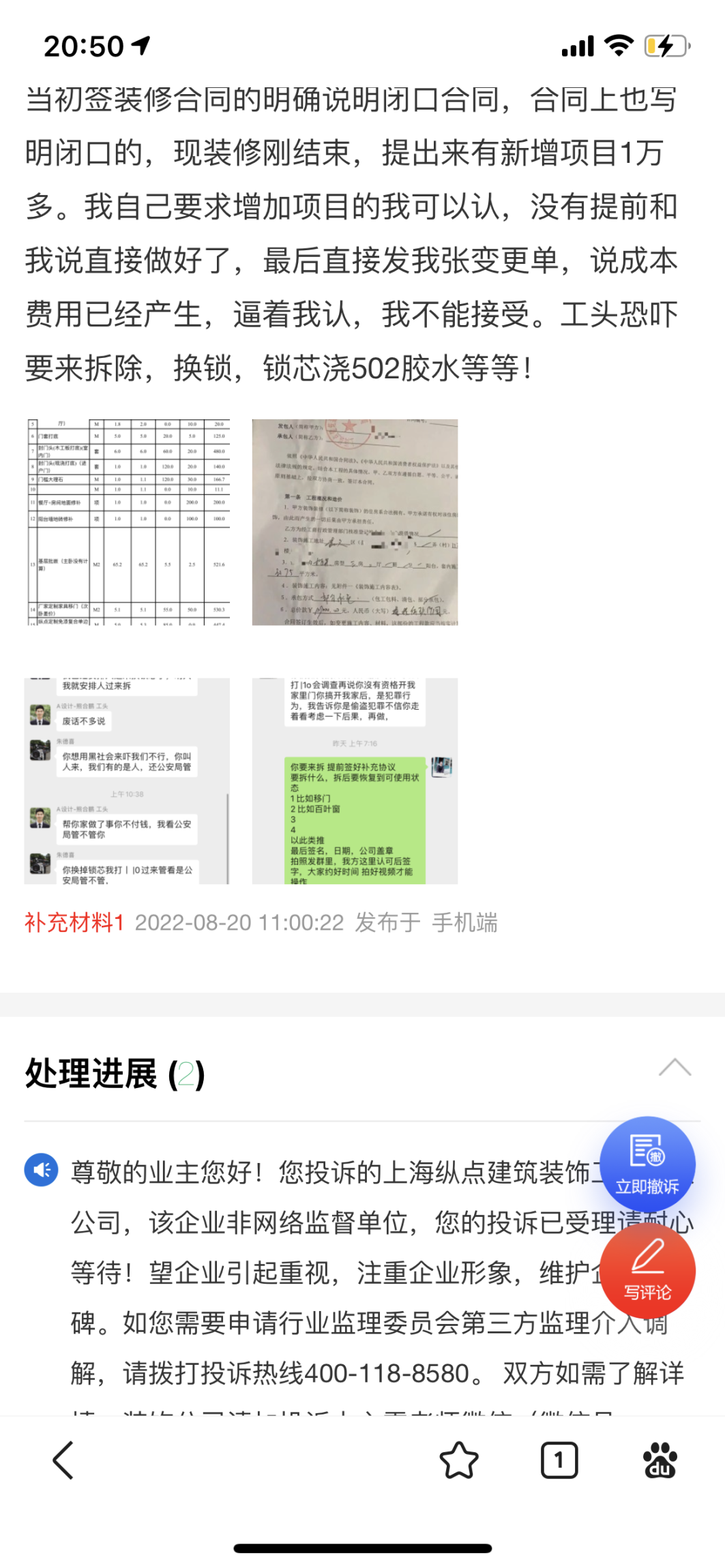Play the audio for the reply message
The image size is (725, 1568).
[42, 1170]
